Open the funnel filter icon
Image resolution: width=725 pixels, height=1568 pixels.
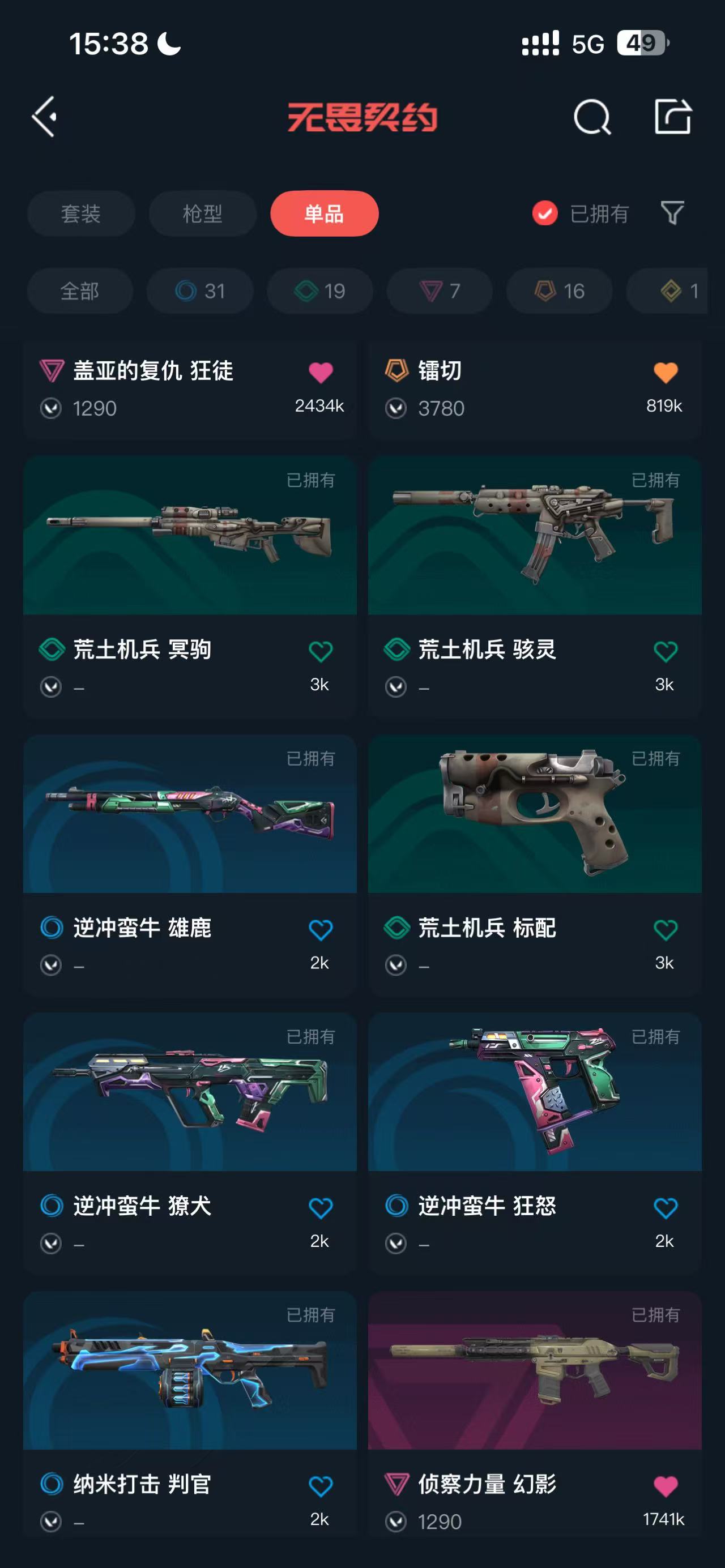pos(672,213)
